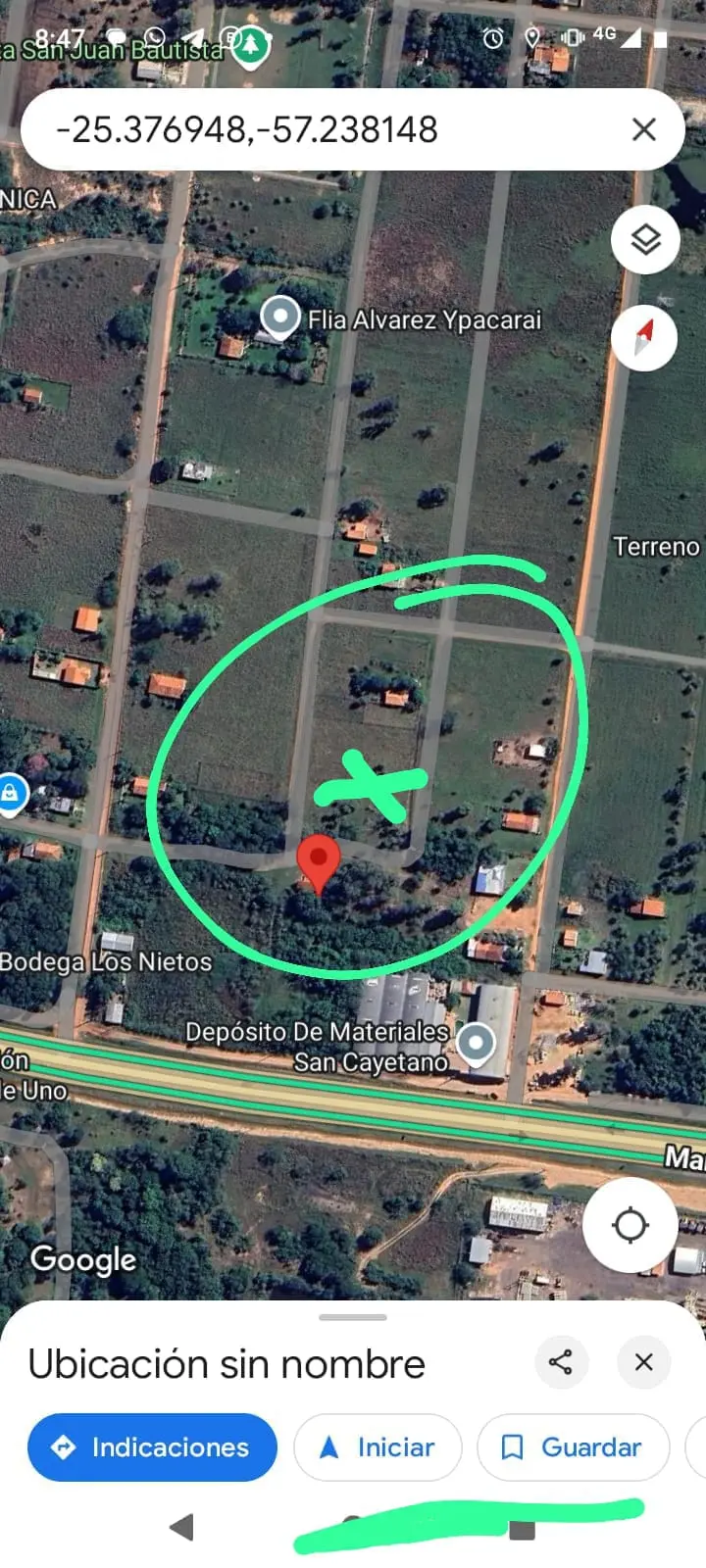Close the Ubicación sin nombre panel

(x=644, y=1362)
